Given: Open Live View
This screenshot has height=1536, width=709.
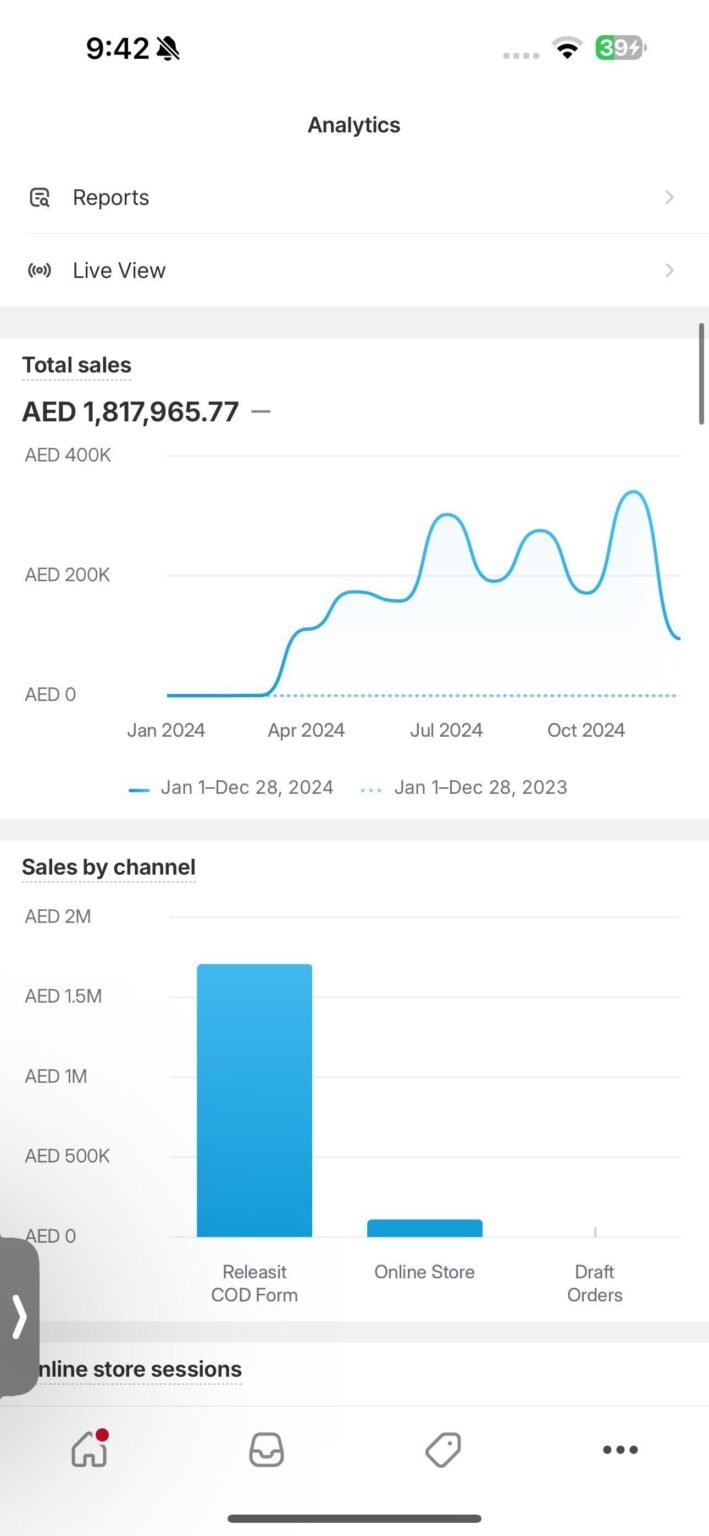Looking at the screenshot, I should [x=354, y=271].
